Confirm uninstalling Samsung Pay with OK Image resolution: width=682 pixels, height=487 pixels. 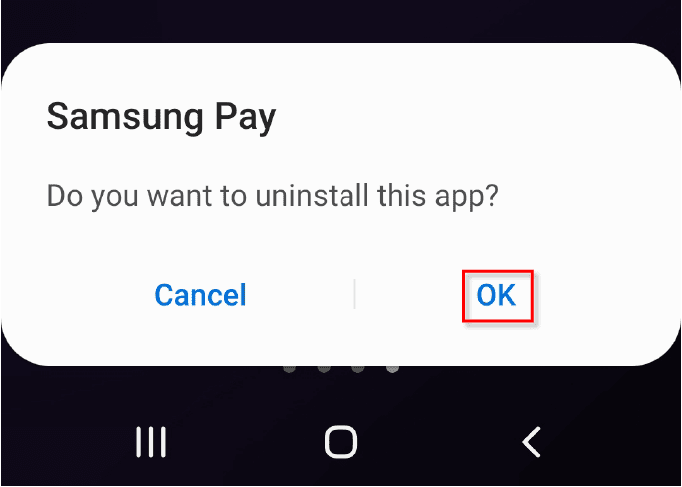click(x=496, y=295)
